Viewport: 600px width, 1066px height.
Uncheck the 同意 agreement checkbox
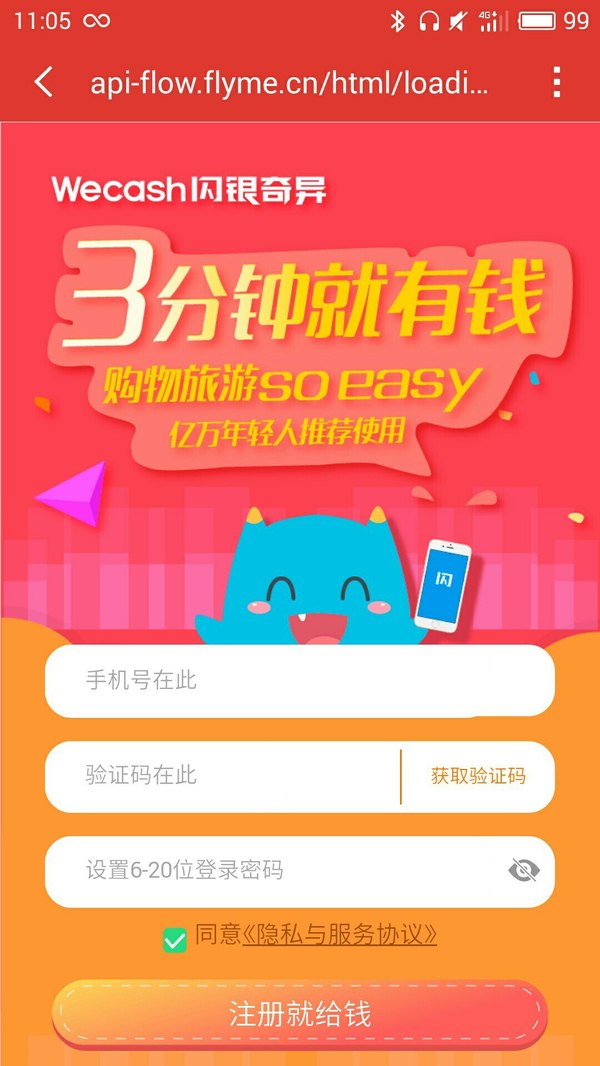[175, 939]
